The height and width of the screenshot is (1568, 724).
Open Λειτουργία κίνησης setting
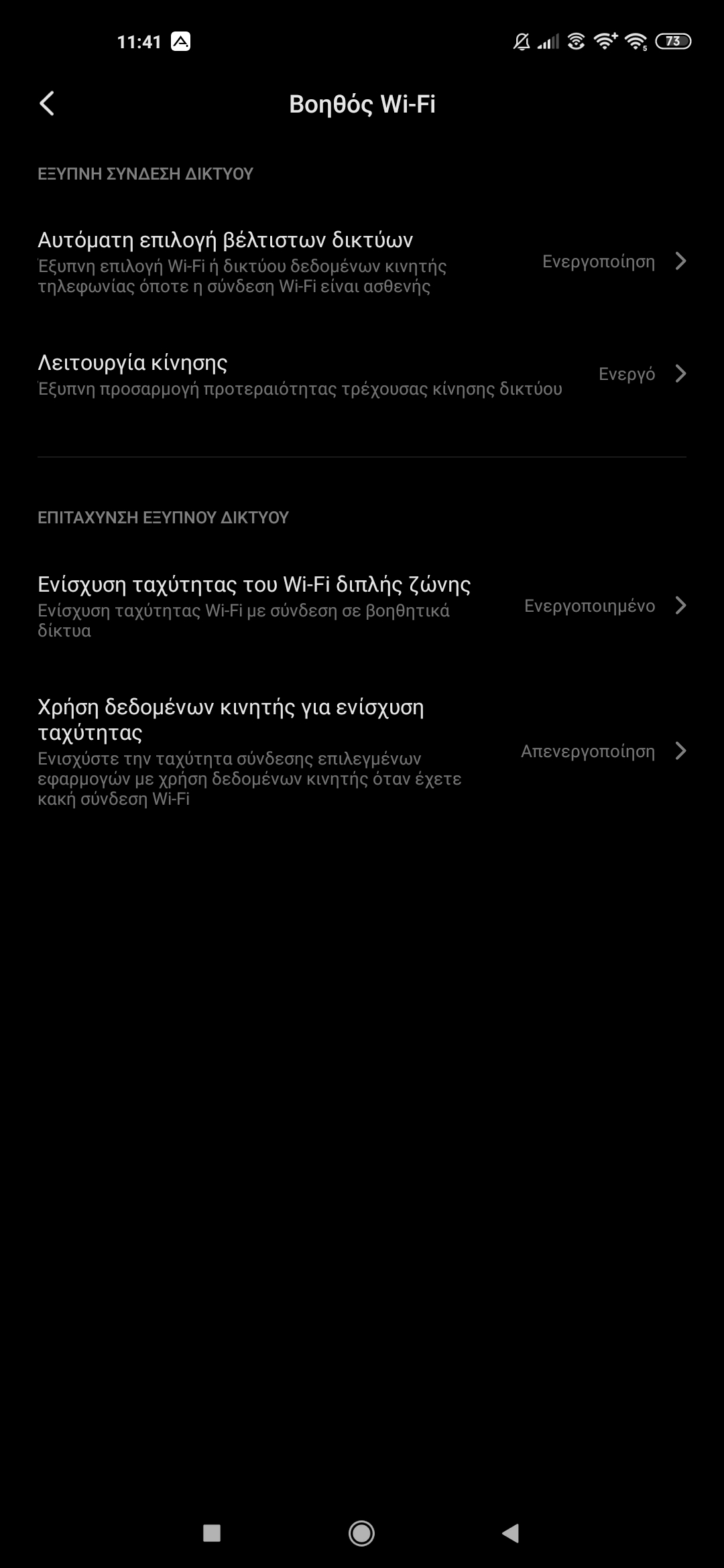click(x=362, y=374)
